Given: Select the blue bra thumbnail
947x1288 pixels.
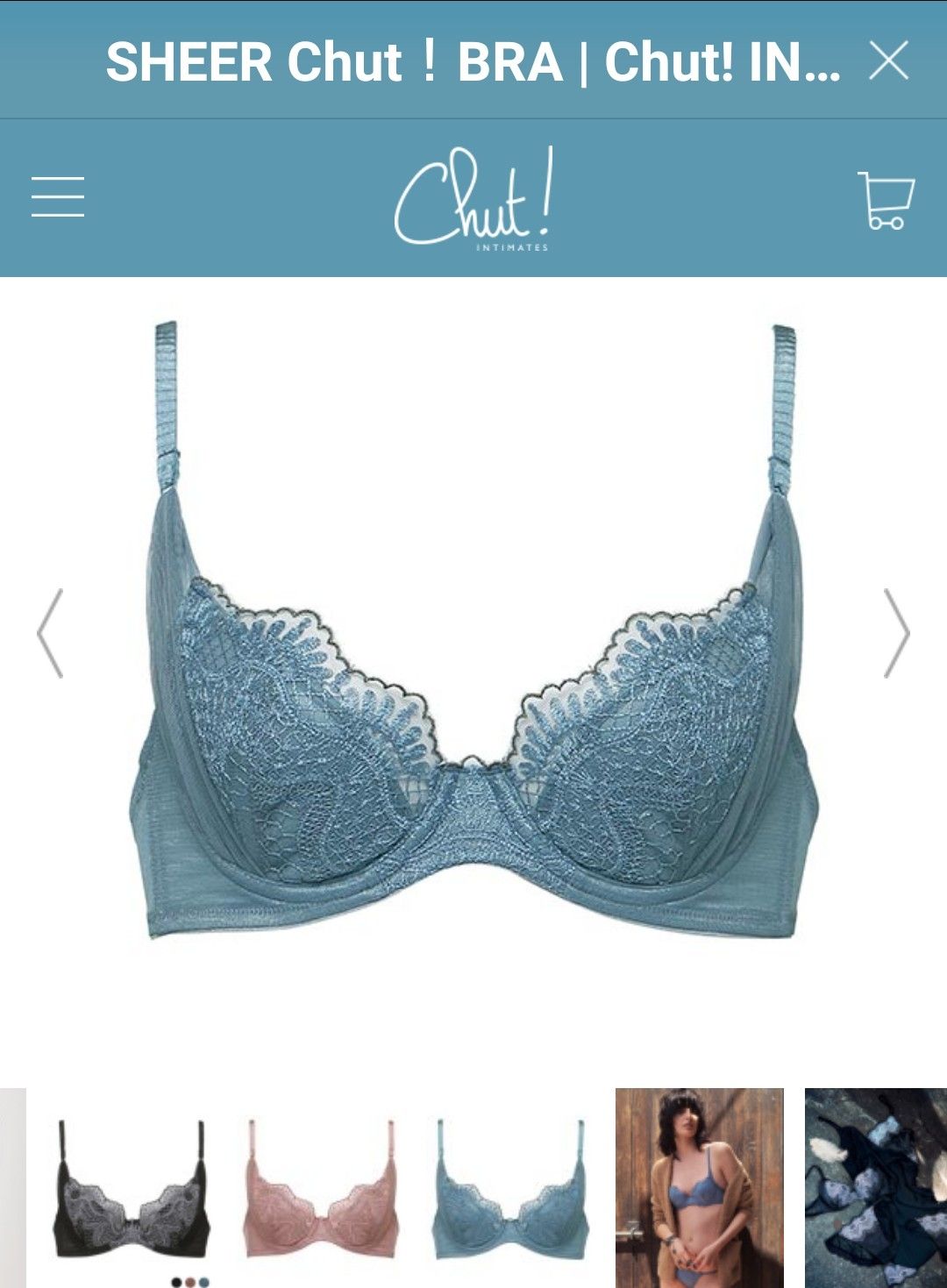Looking at the screenshot, I should [x=510, y=1188].
